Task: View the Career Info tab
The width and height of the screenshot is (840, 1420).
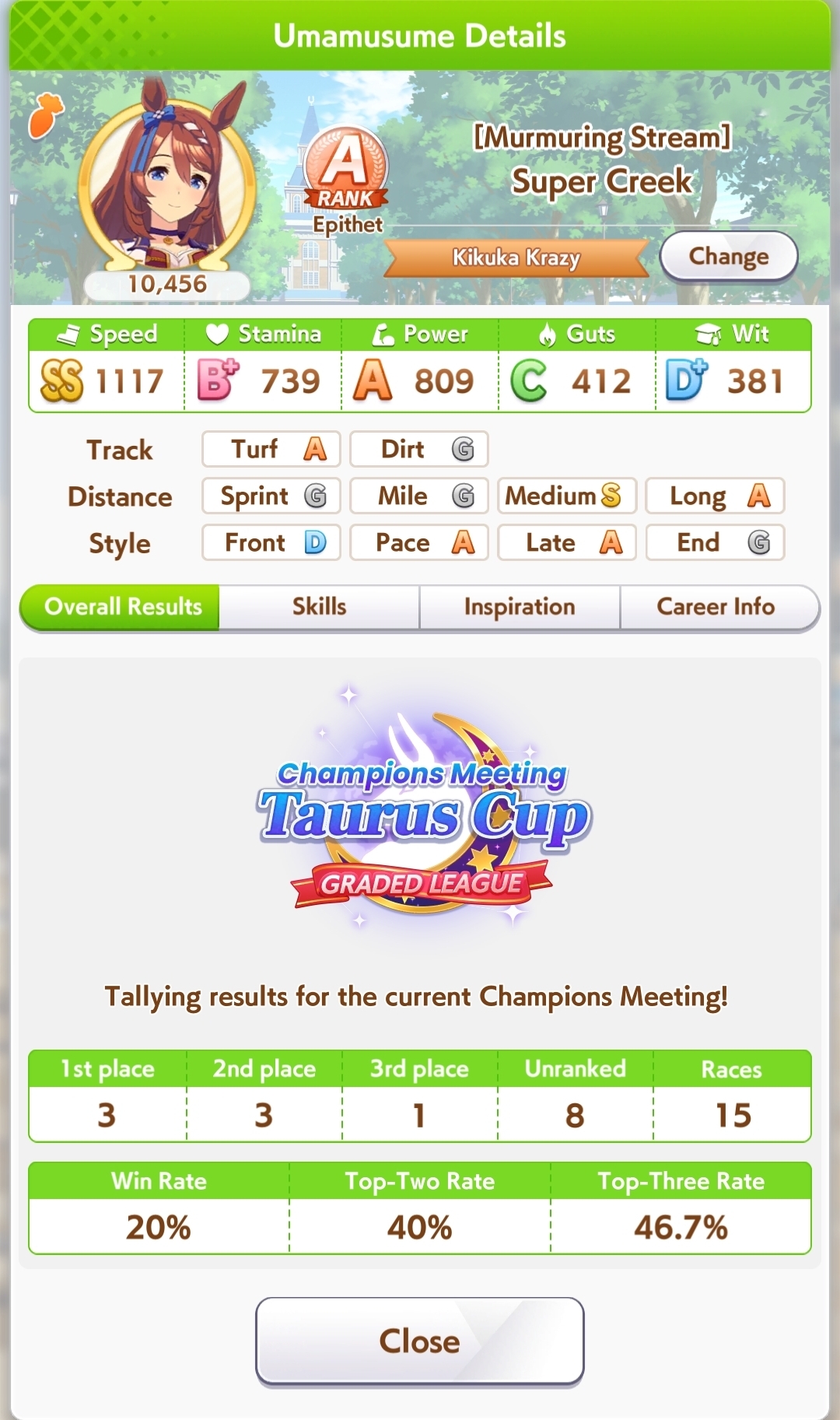Action: pos(716,607)
